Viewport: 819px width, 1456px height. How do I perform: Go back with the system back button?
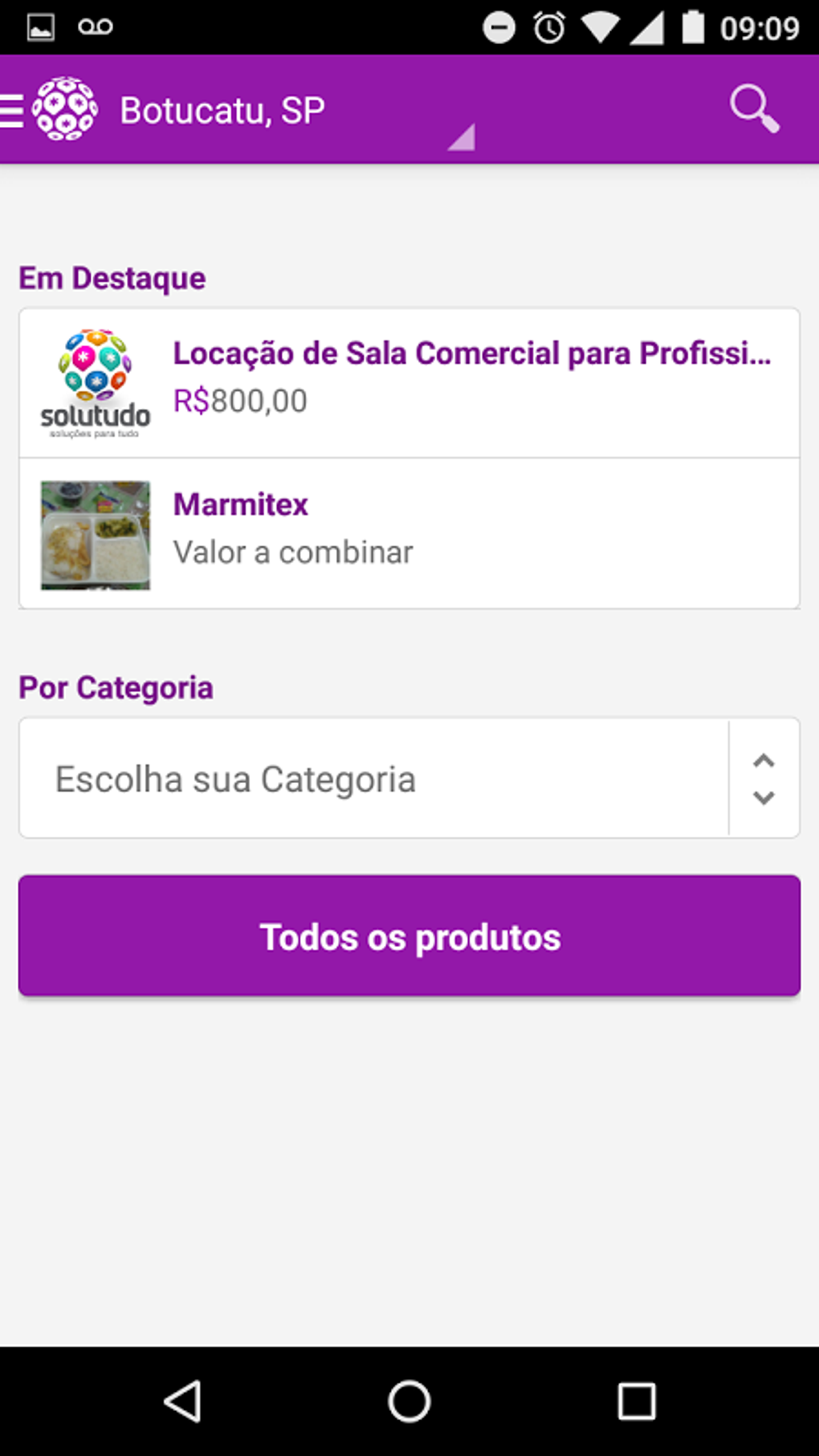[183, 1401]
